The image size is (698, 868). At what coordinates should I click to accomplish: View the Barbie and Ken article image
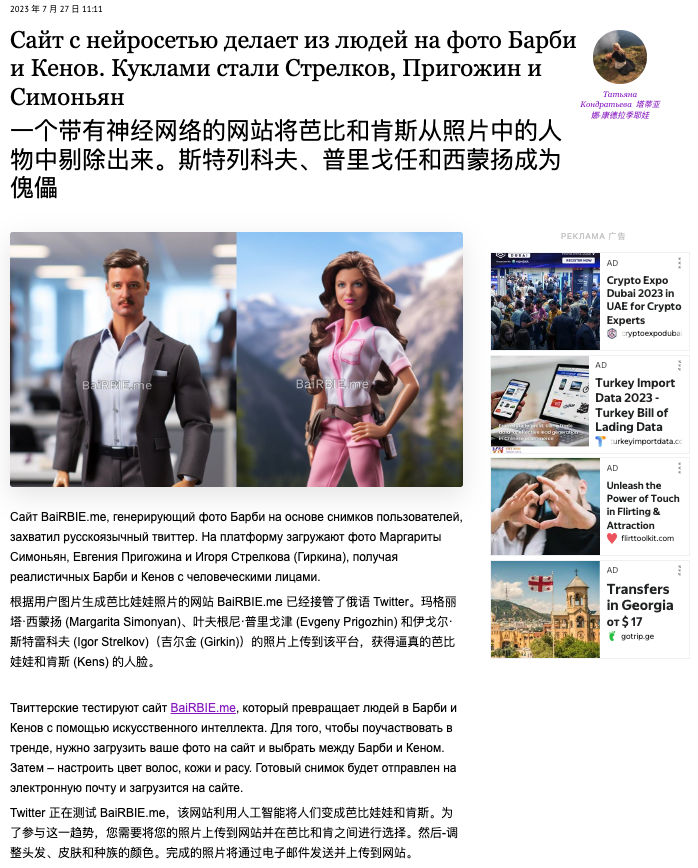point(236,359)
